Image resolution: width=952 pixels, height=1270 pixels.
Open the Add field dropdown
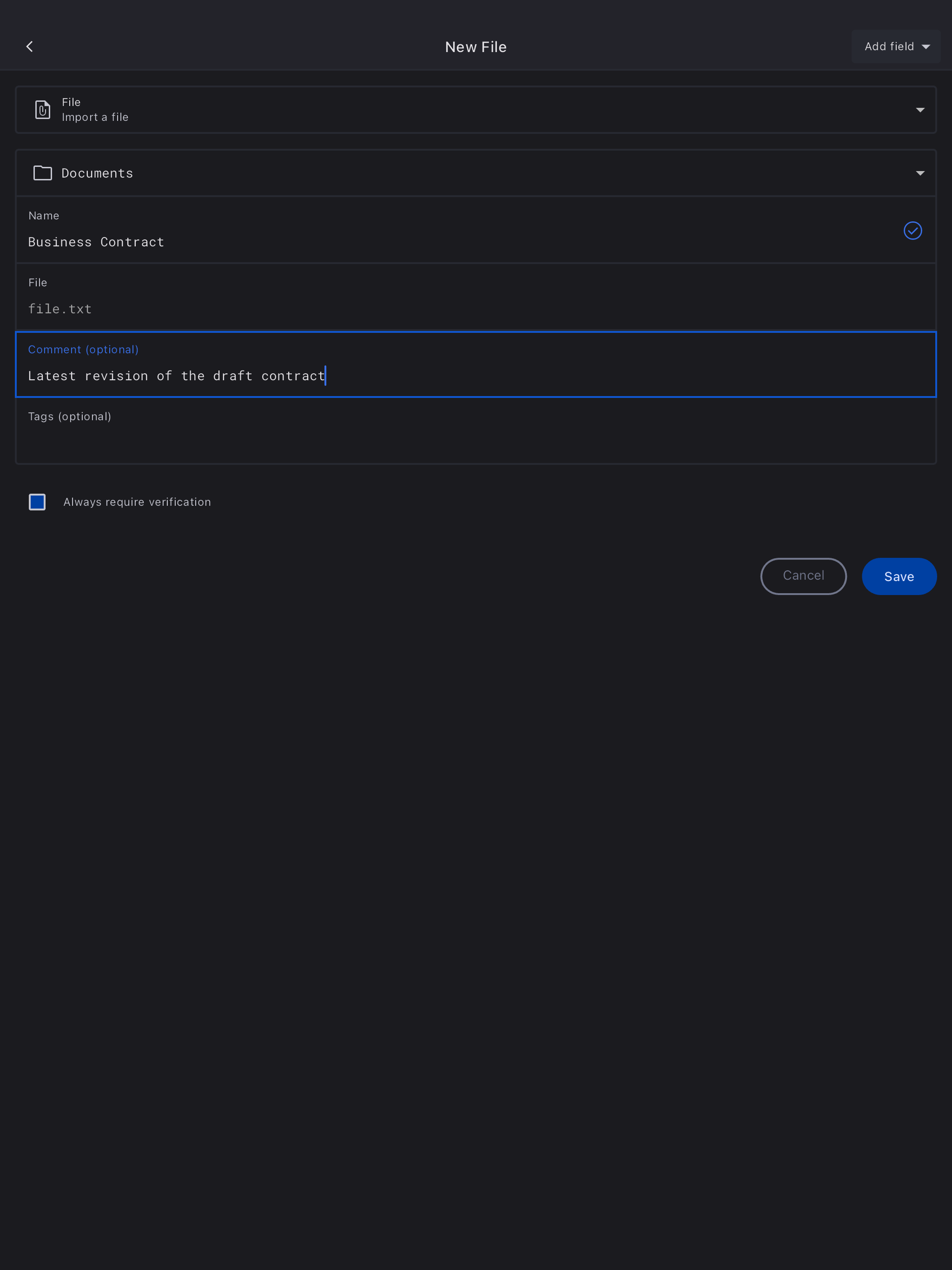[895, 46]
